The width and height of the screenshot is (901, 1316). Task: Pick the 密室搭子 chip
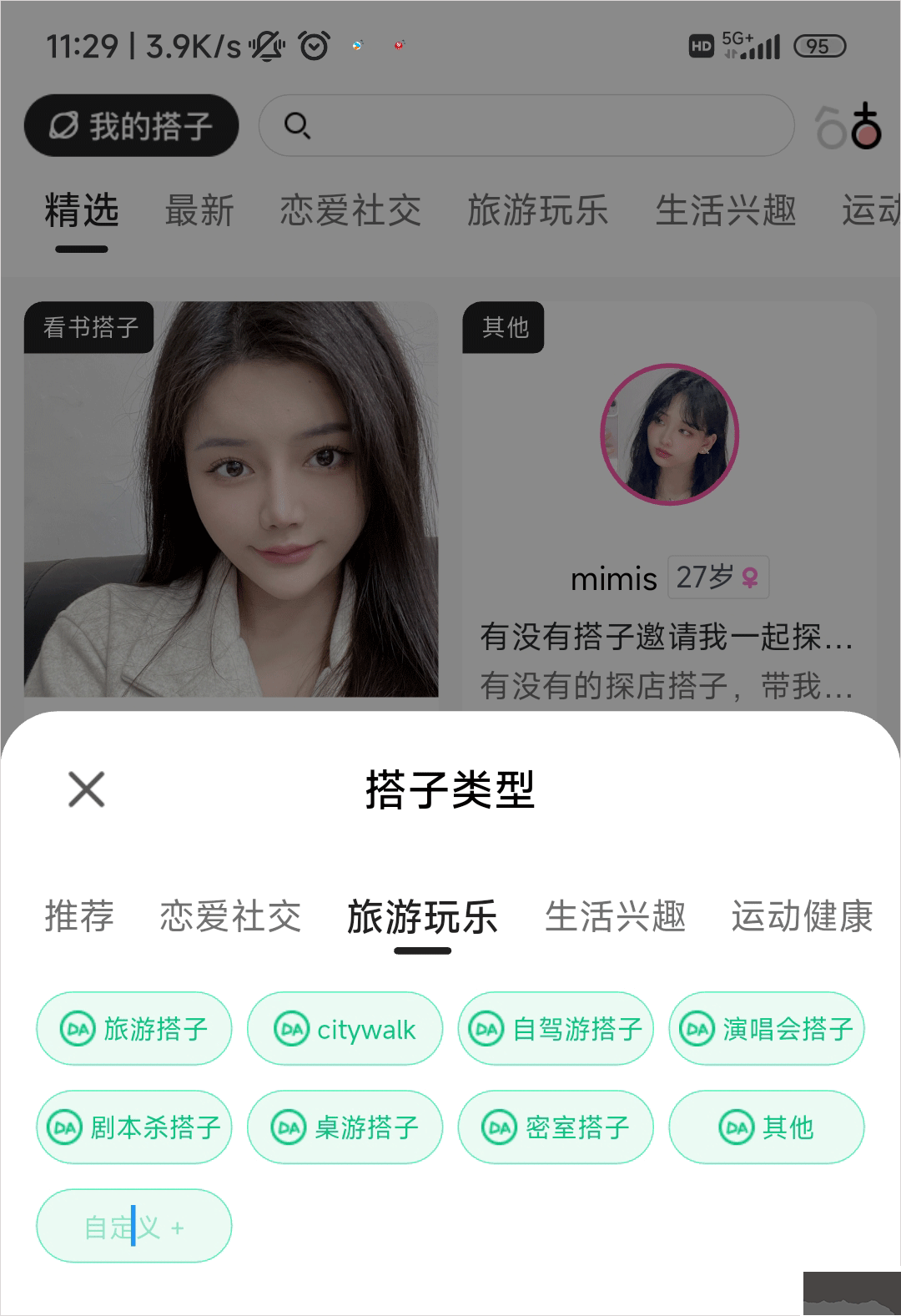point(556,1127)
